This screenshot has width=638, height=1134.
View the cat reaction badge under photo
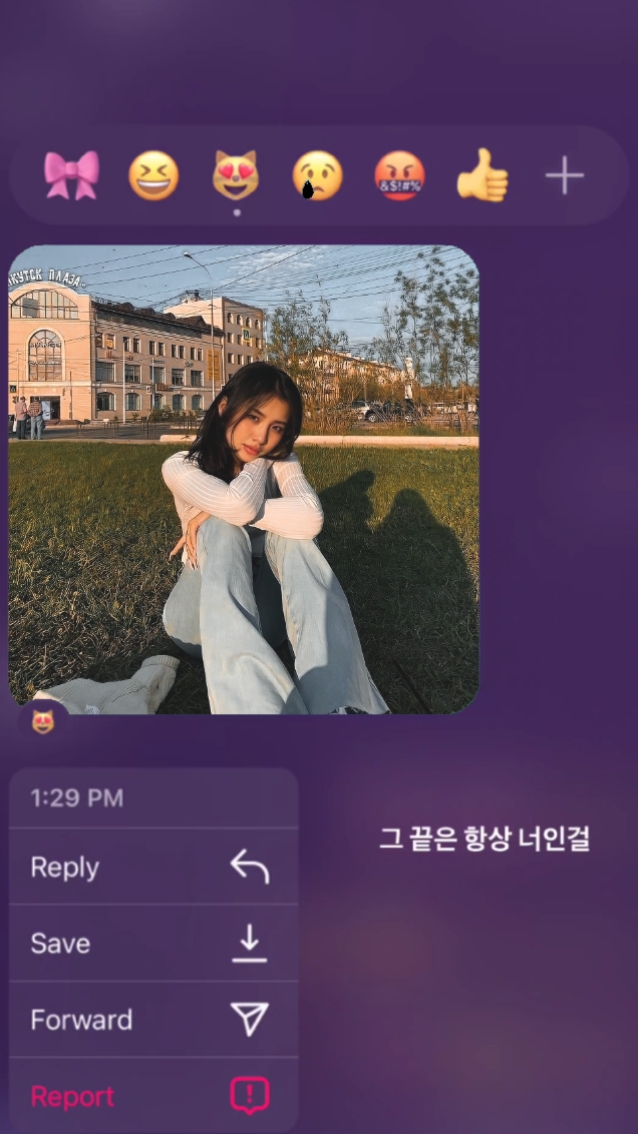pyautogui.click(x=43, y=721)
